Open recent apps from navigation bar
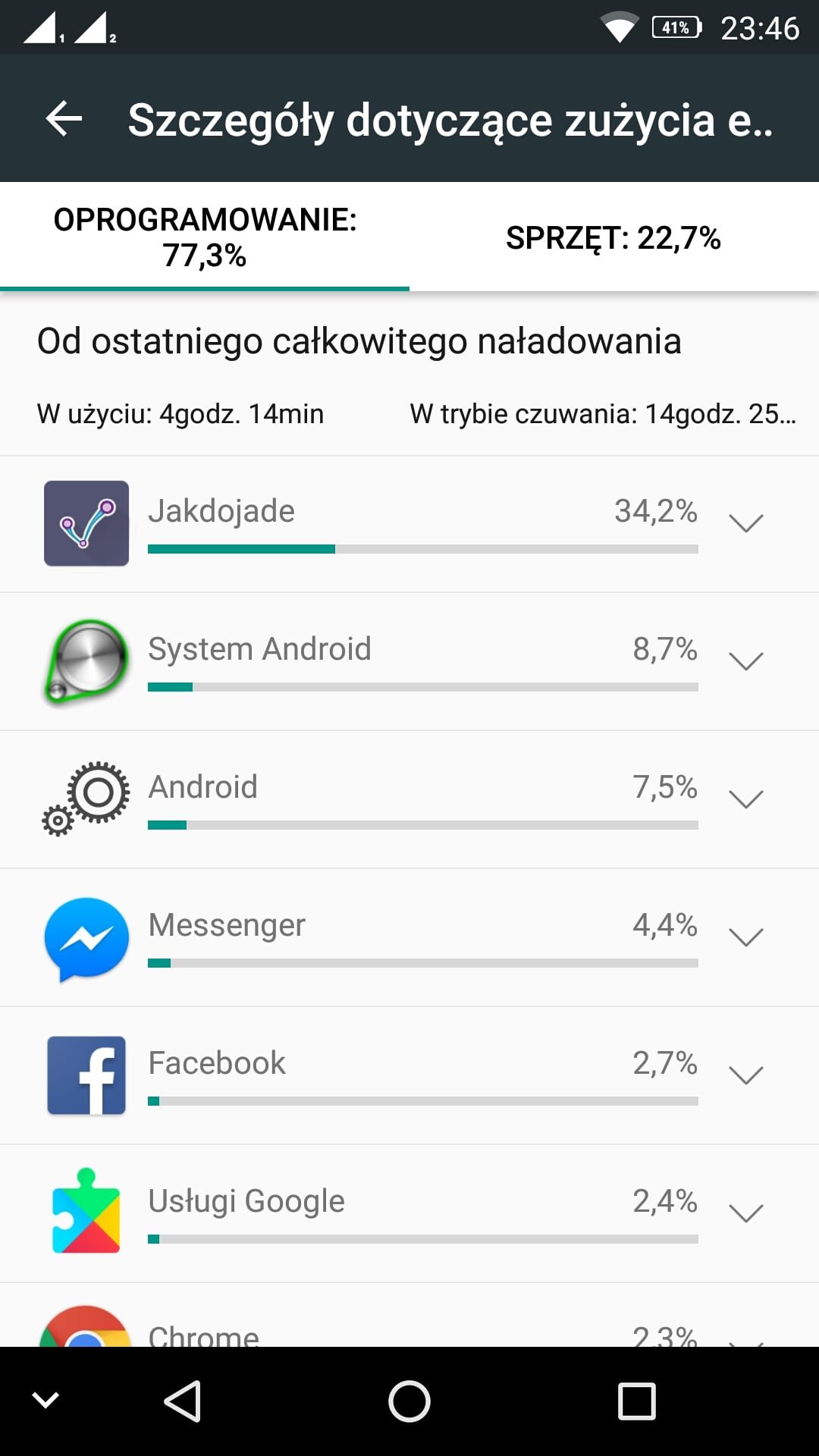 coord(636,1401)
